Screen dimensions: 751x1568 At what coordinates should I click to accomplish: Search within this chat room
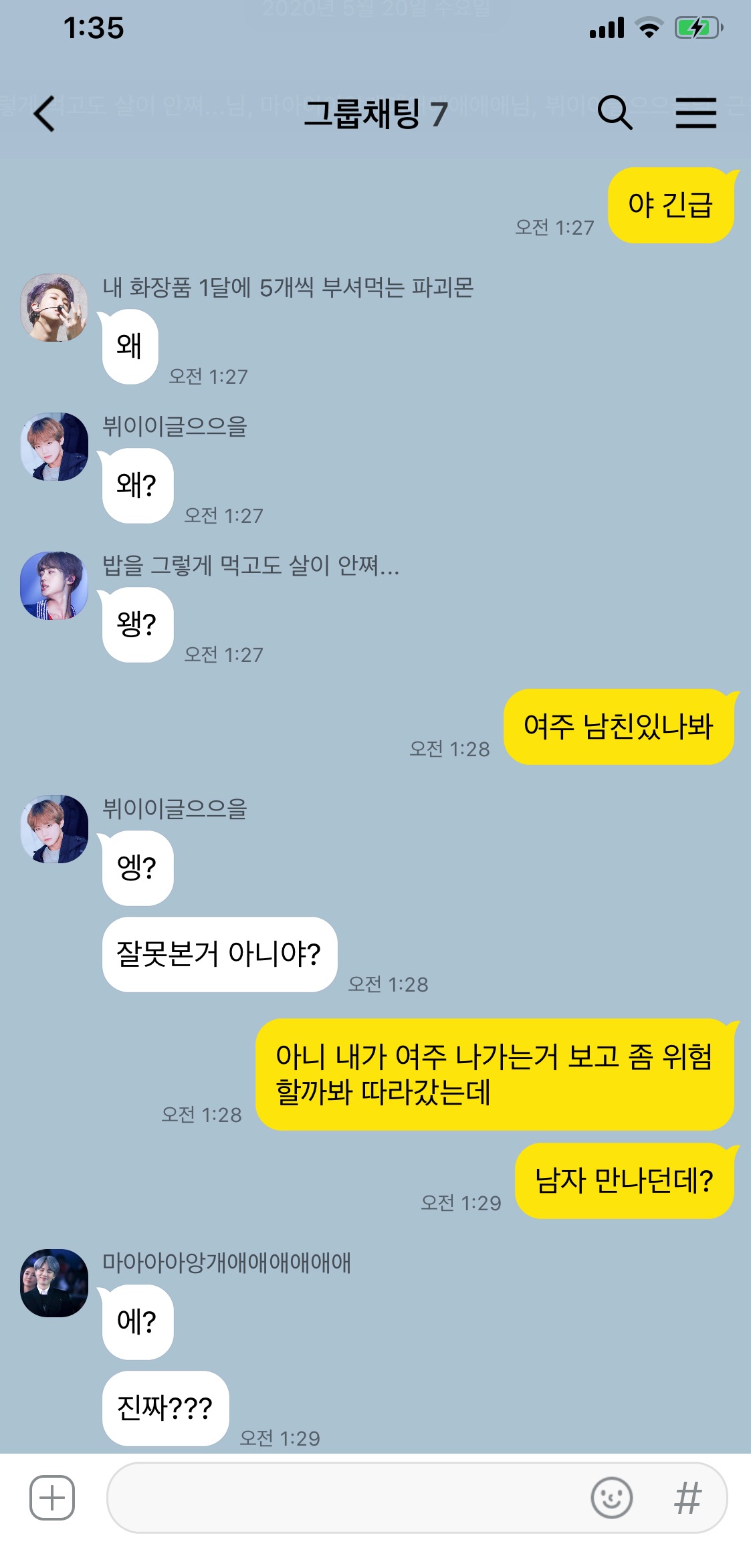click(x=614, y=112)
